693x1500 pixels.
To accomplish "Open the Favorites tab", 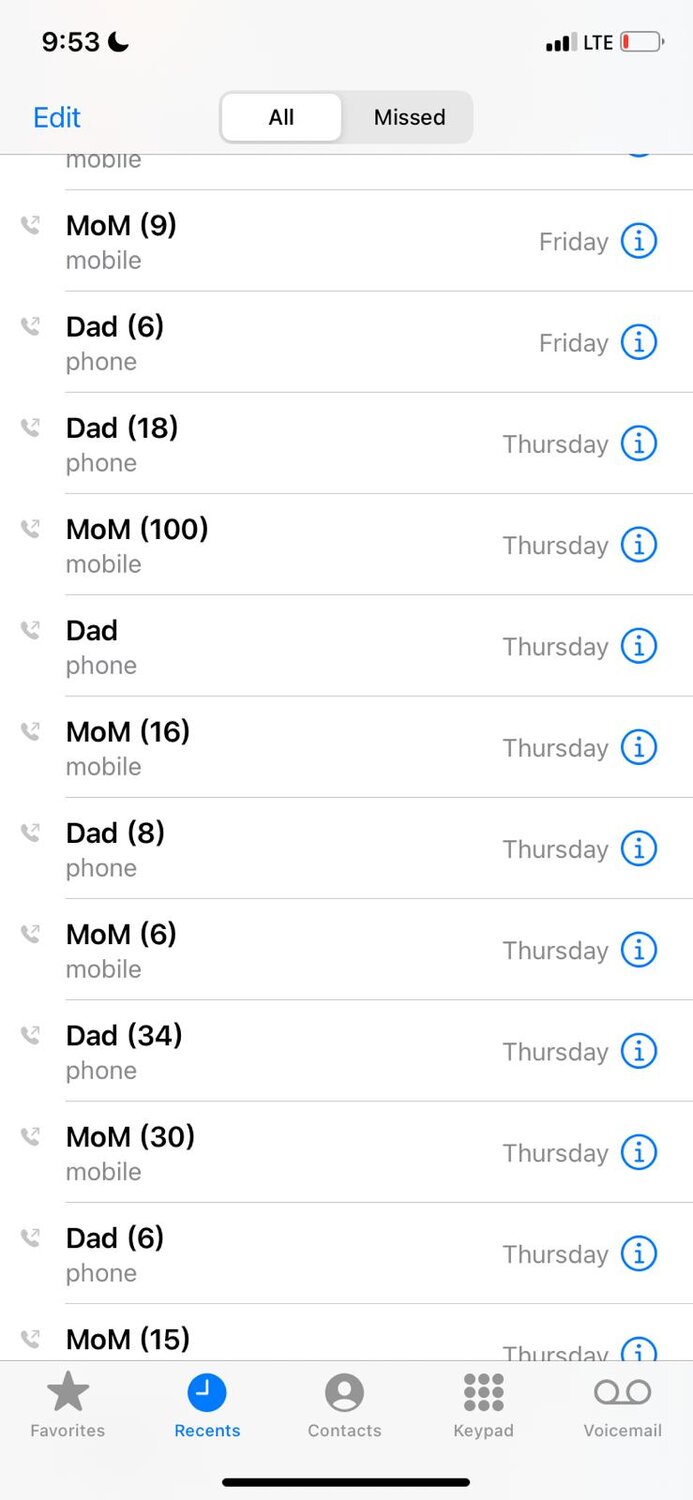I will (x=67, y=1405).
